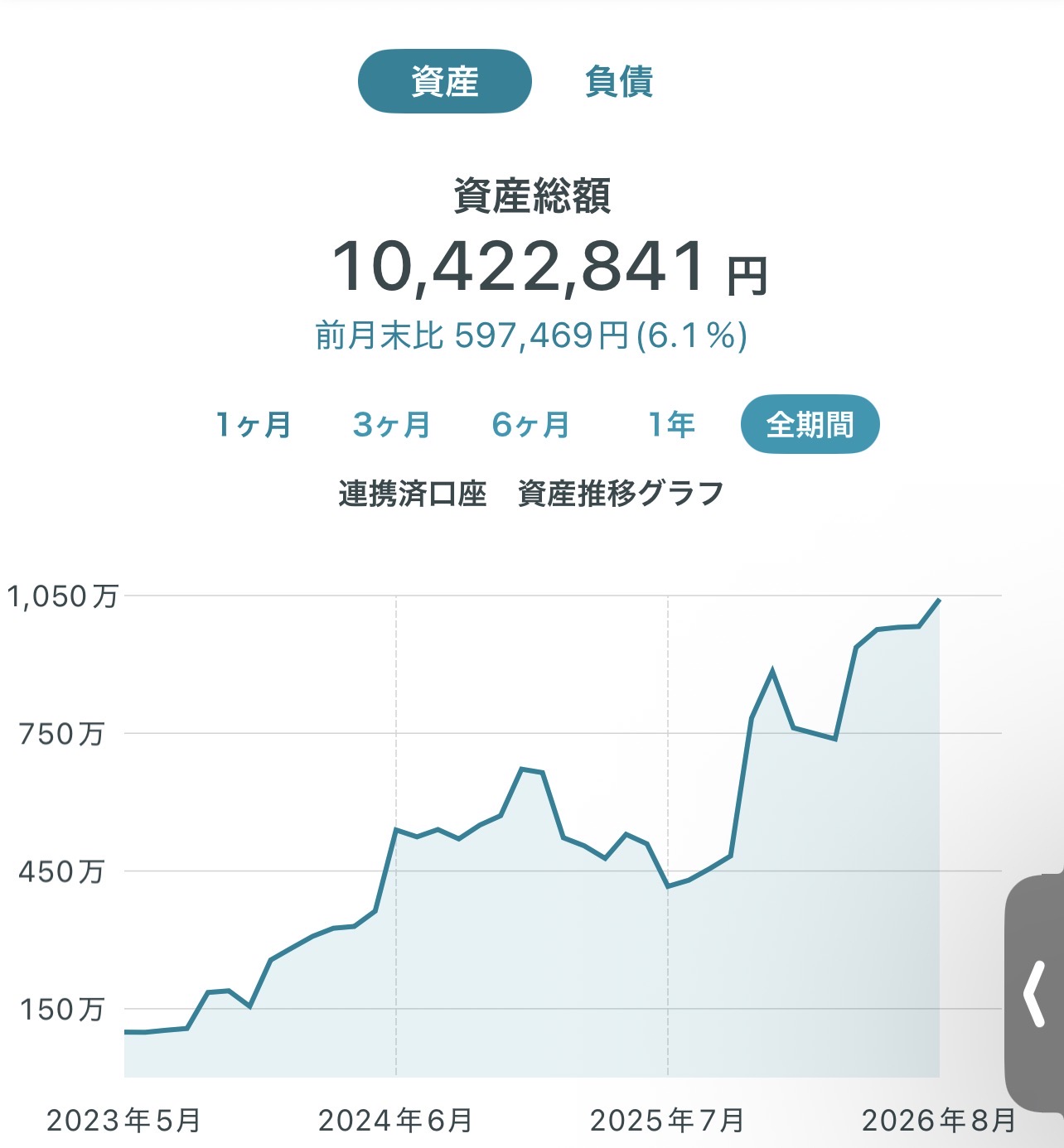Screen dimensions: 1064x1148
Task: Select the 全期間 range
Action: (810, 424)
